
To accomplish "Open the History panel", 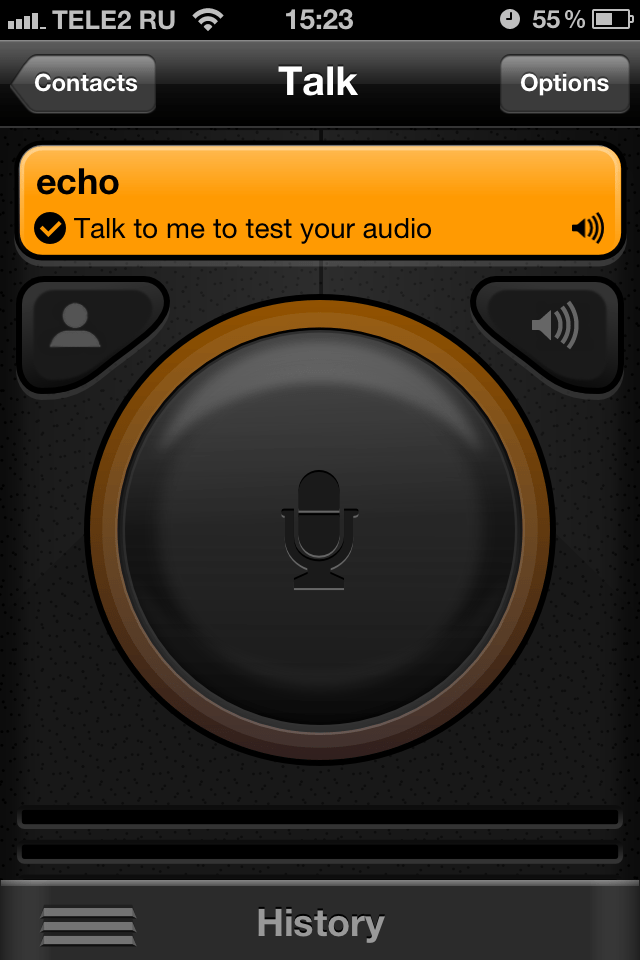I will [x=320, y=922].
